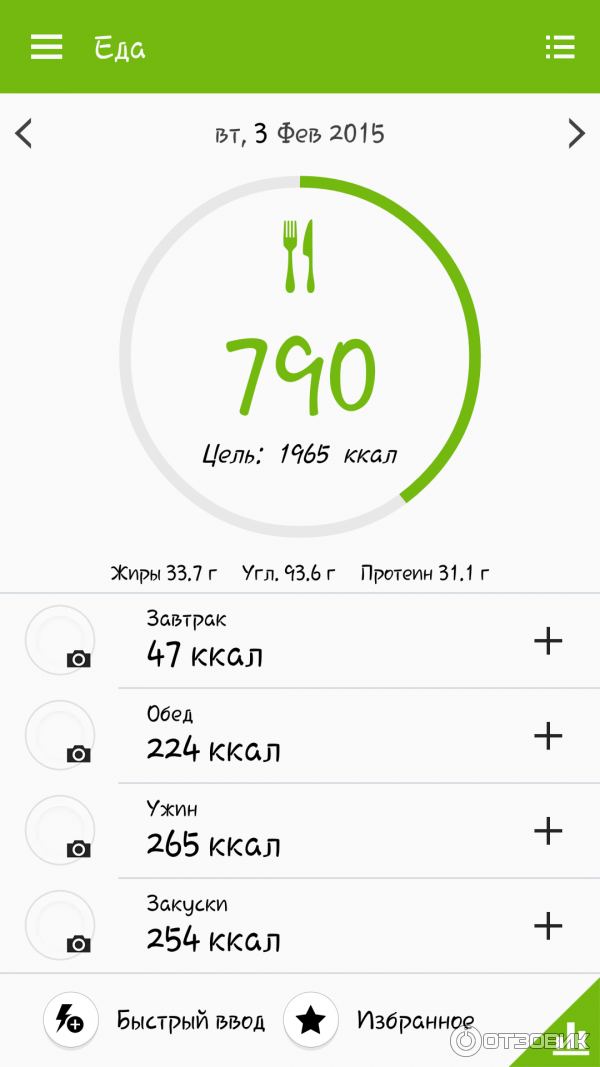Open the list view icon
The image size is (600, 1067).
(559, 47)
